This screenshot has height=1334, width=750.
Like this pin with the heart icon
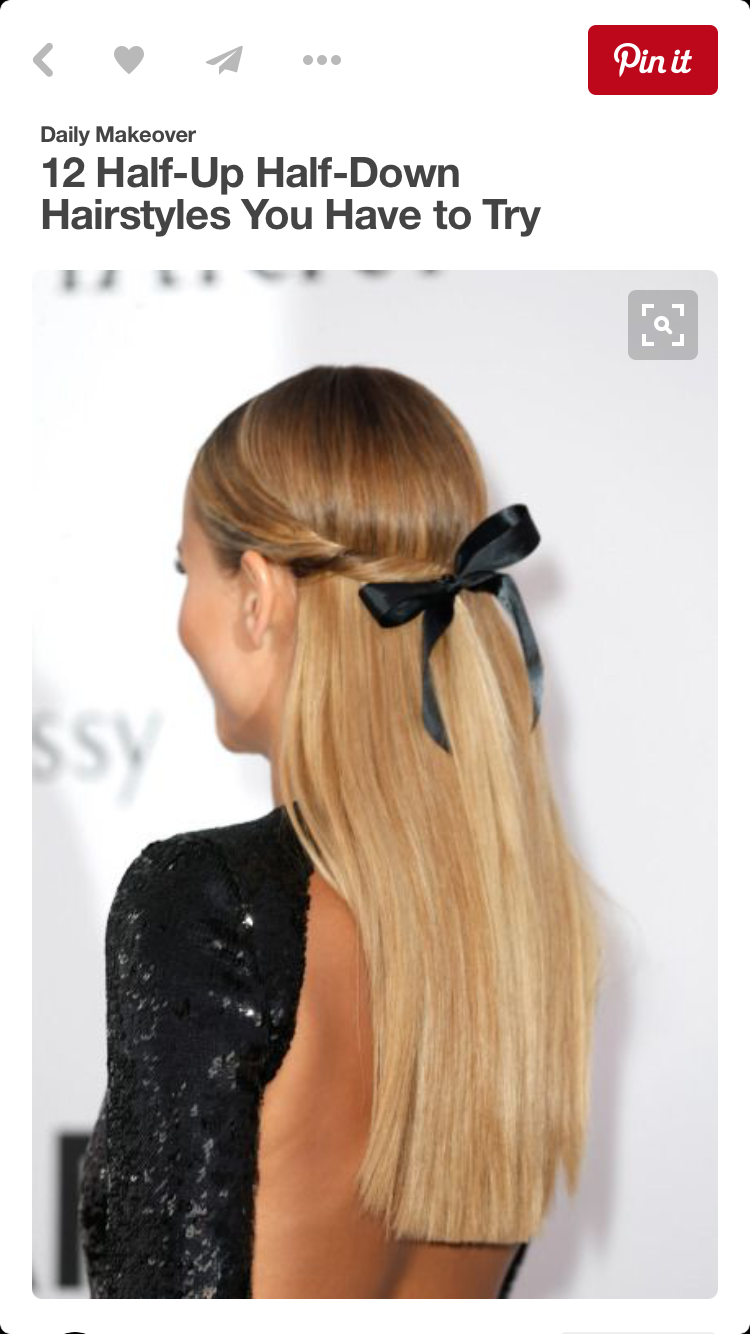tap(129, 60)
